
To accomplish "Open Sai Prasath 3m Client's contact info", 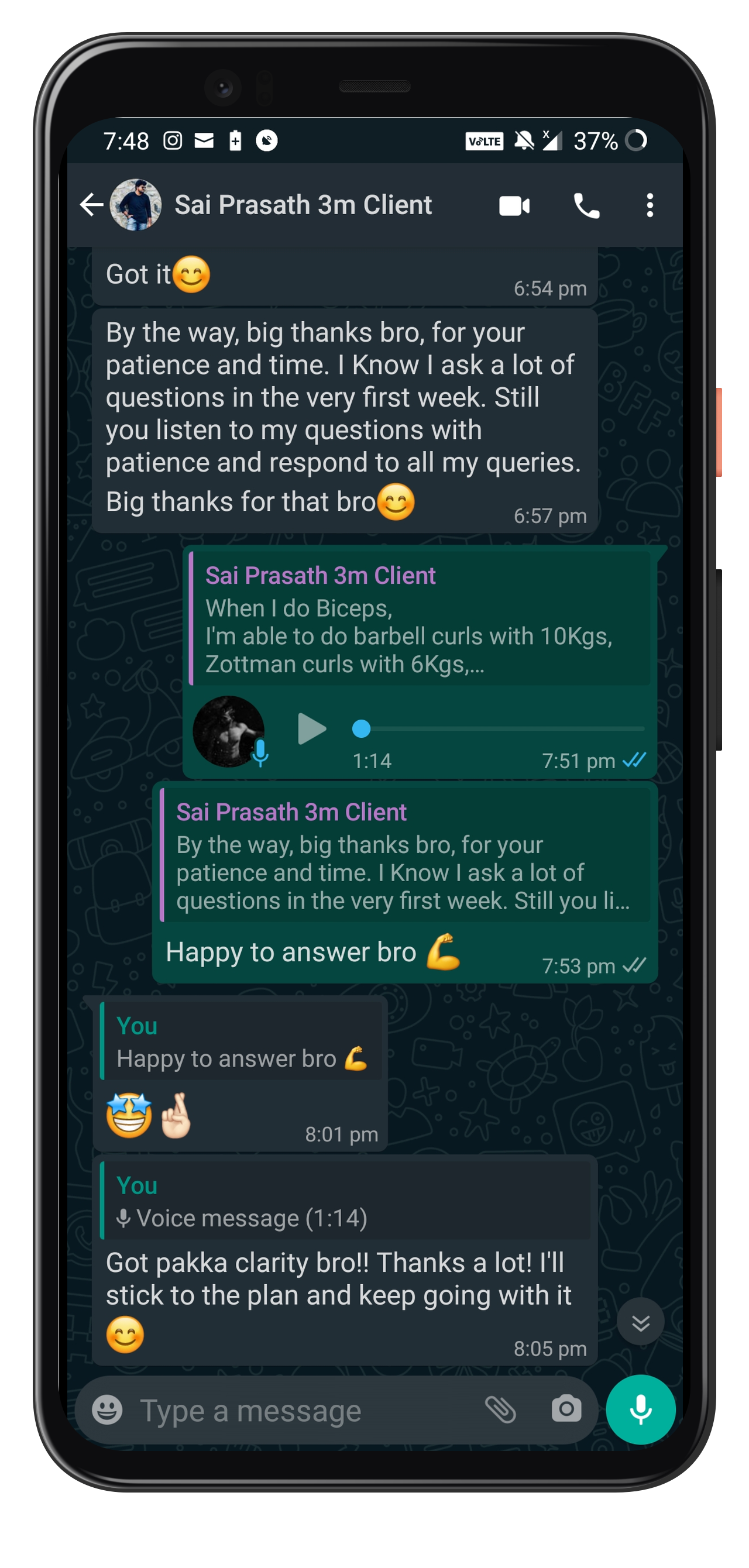I will (303, 205).
